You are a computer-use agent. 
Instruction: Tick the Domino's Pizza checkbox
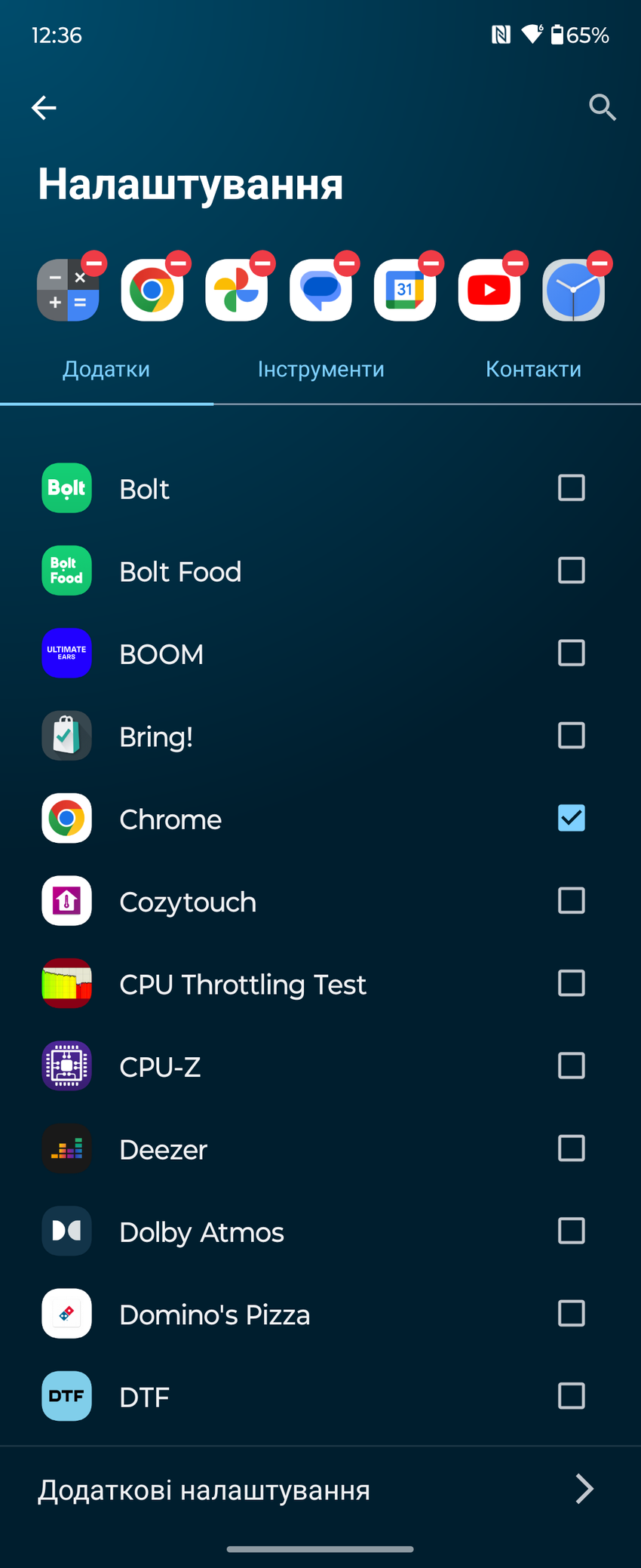571,1314
